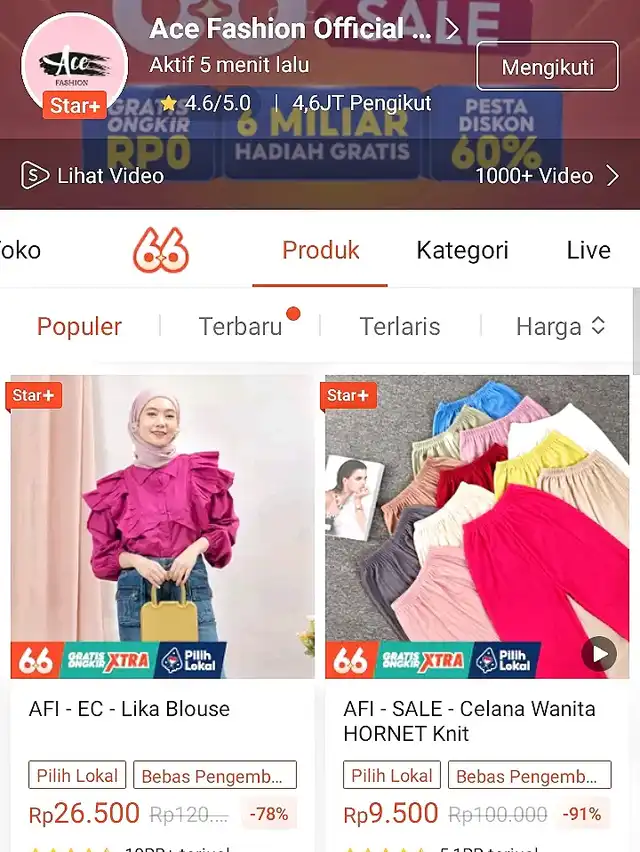Sort products by Populer
The width and height of the screenshot is (640, 852).
(x=79, y=326)
